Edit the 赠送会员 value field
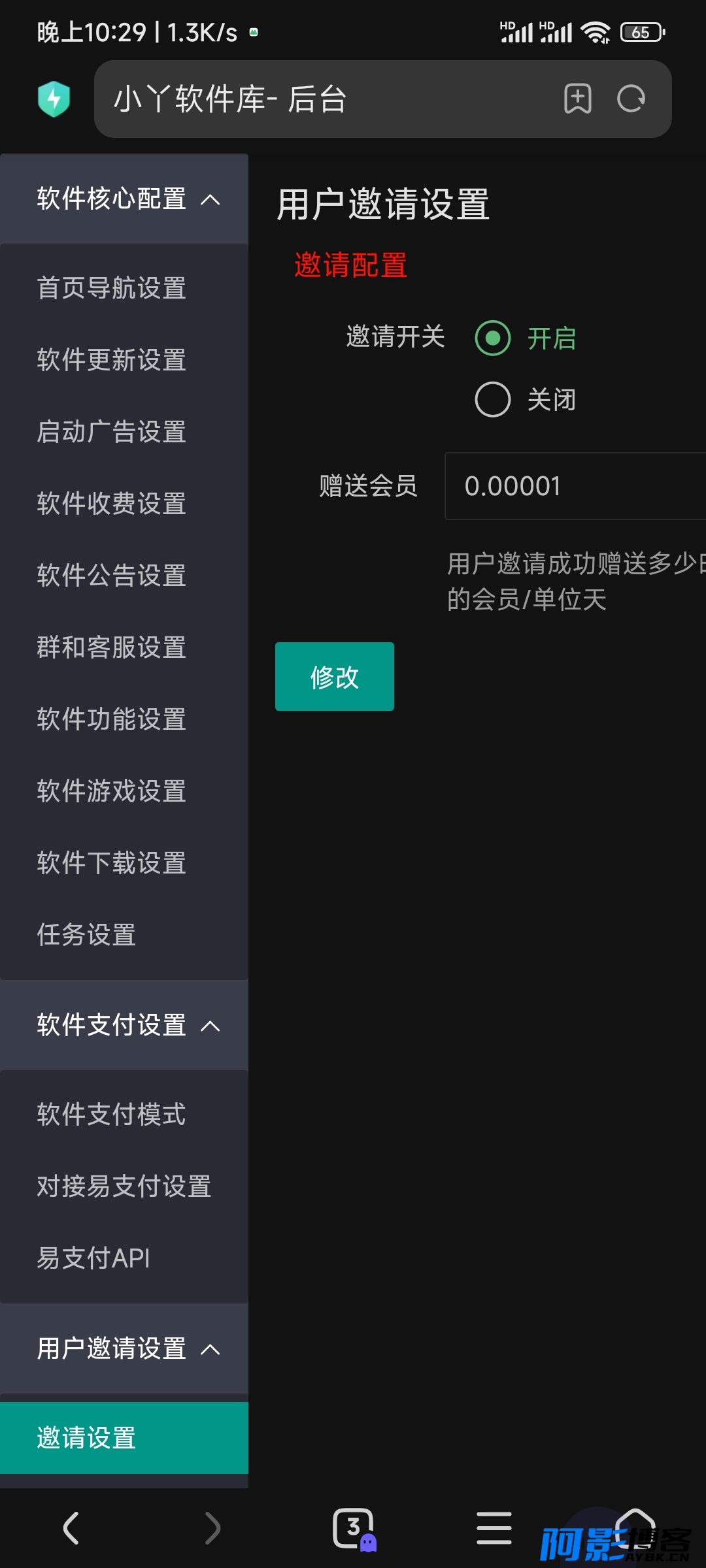The image size is (706, 1568). click(x=575, y=486)
